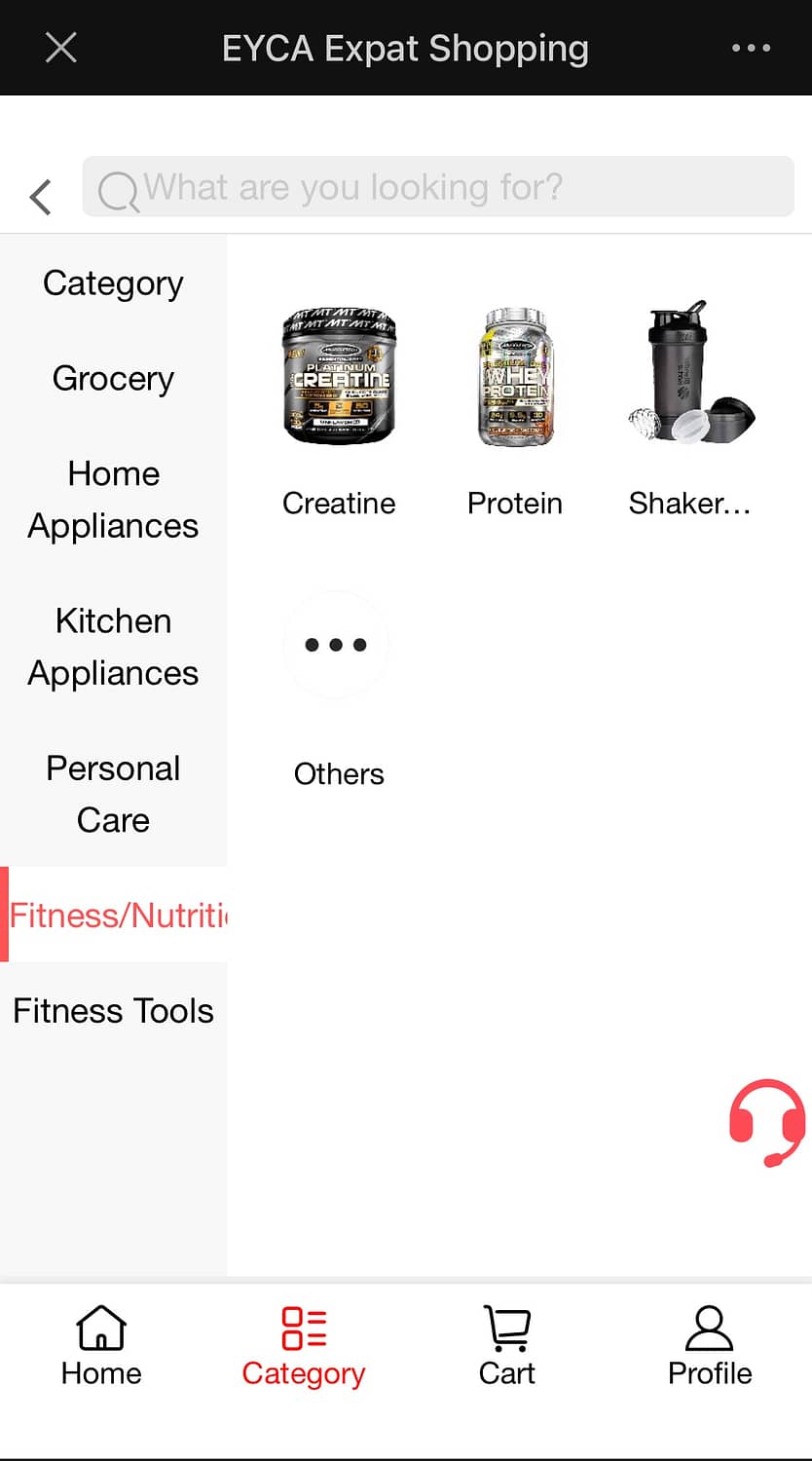
Task: Select the Fitness Tools category
Action: [113, 1011]
